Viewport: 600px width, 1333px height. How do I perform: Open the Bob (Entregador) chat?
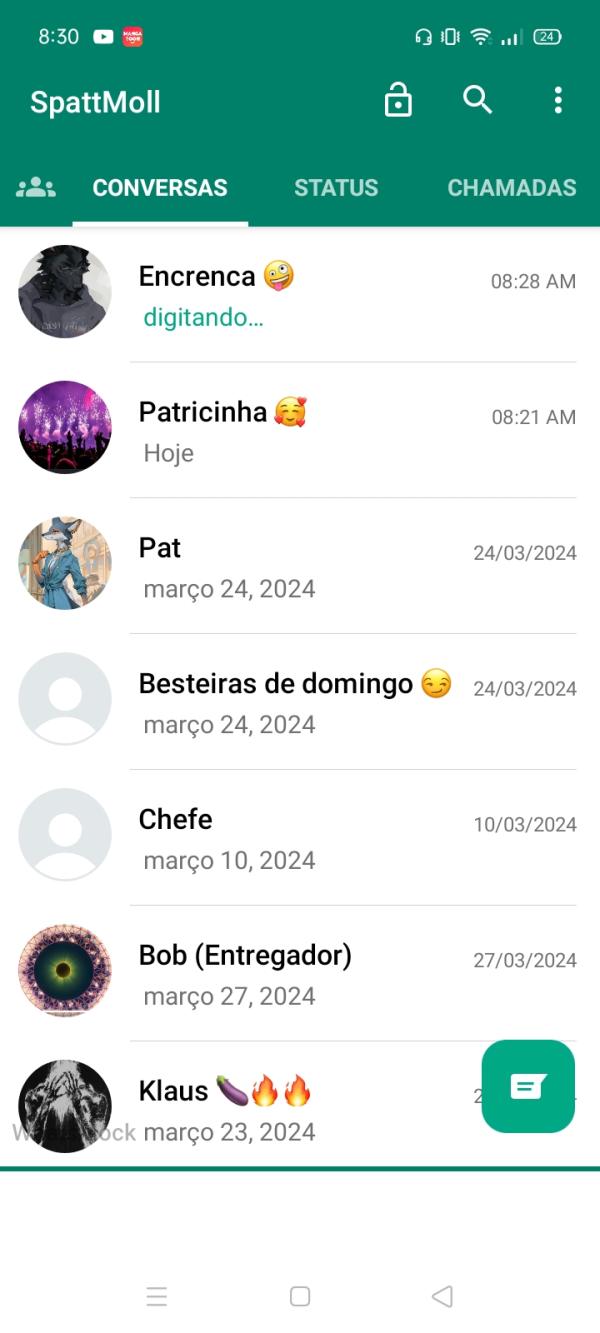coord(340,974)
